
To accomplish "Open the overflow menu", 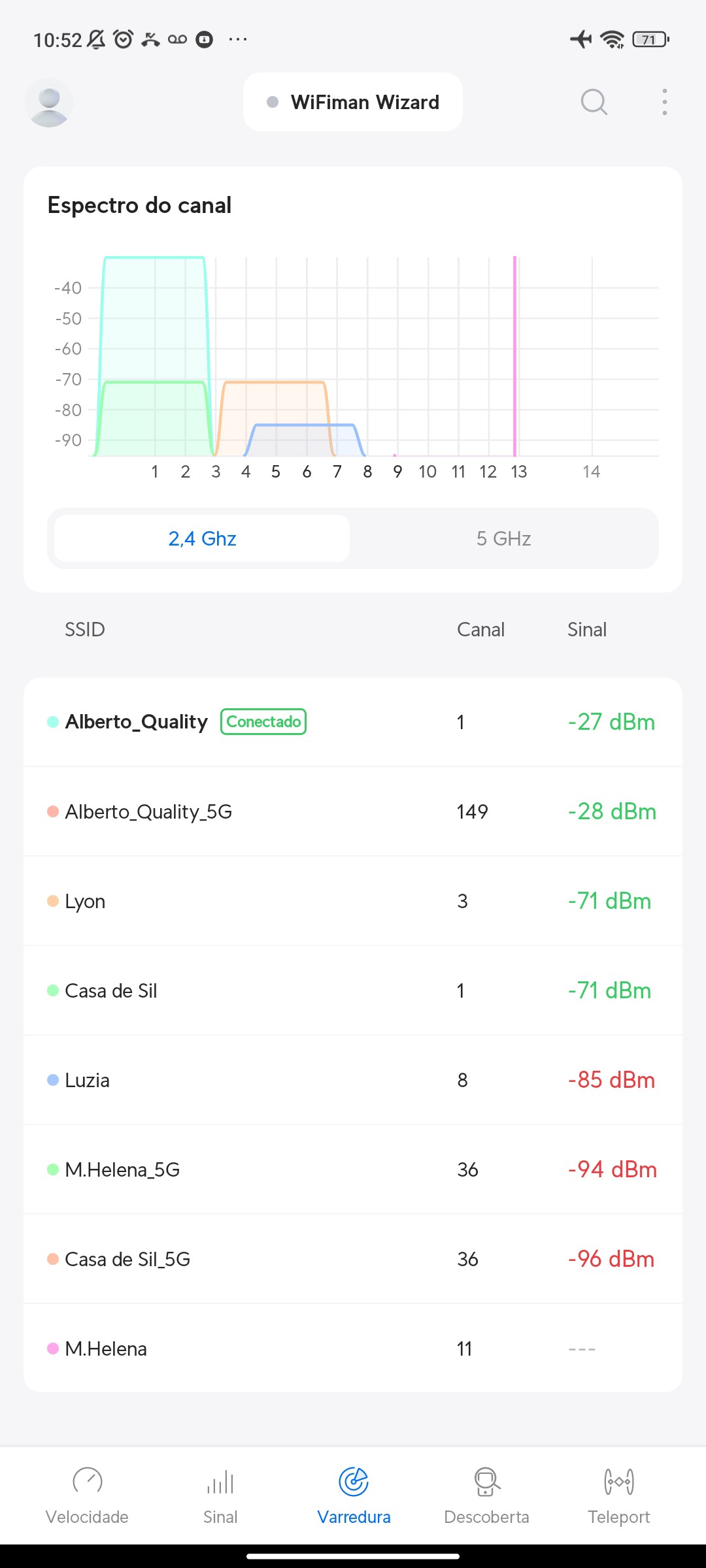I will [x=664, y=103].
